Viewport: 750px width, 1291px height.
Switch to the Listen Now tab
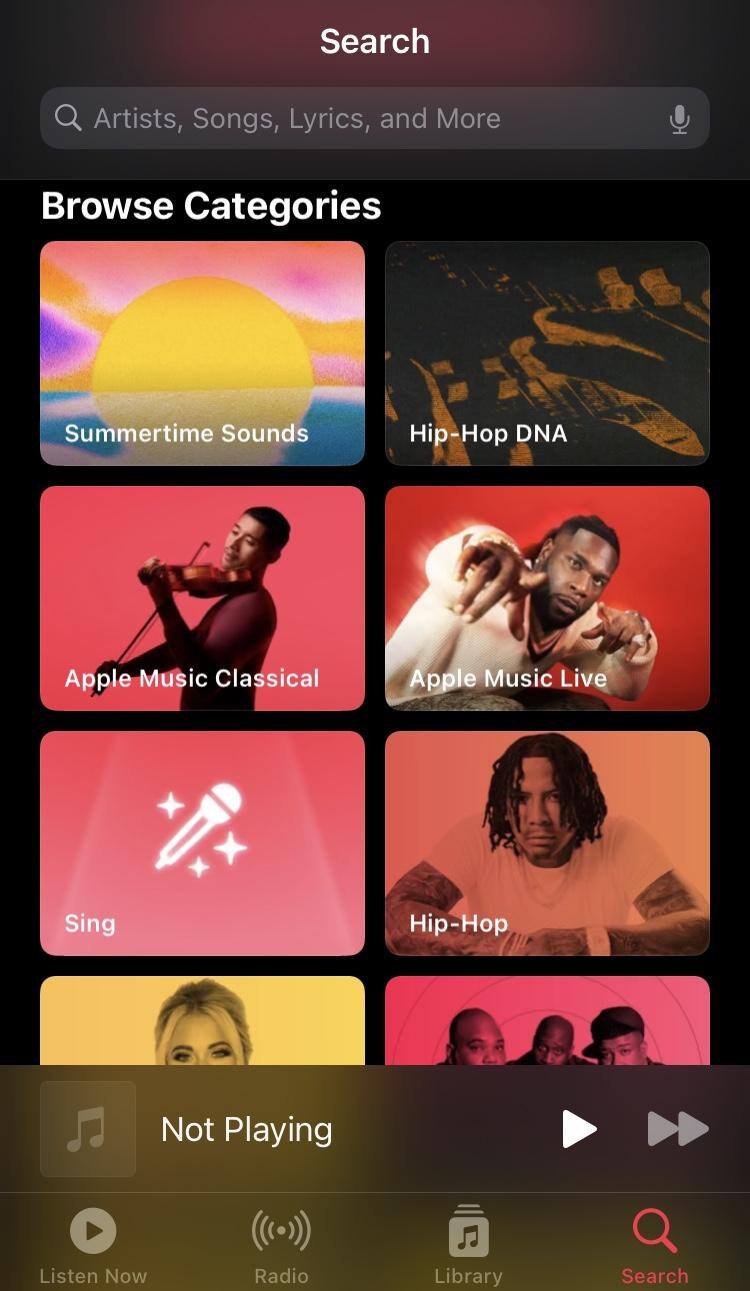[93, 1245]
